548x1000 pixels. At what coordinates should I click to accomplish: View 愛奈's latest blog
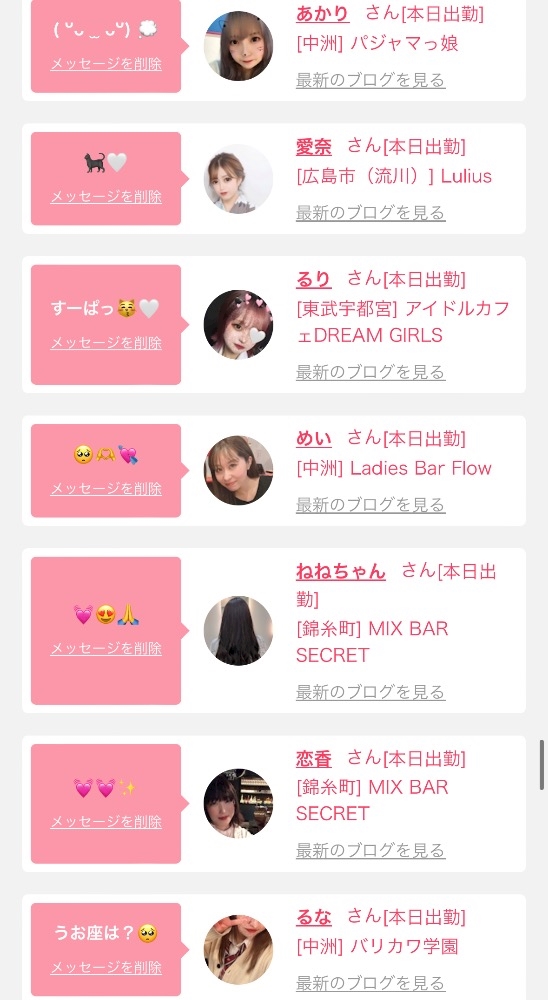click(x=371, y=212)
